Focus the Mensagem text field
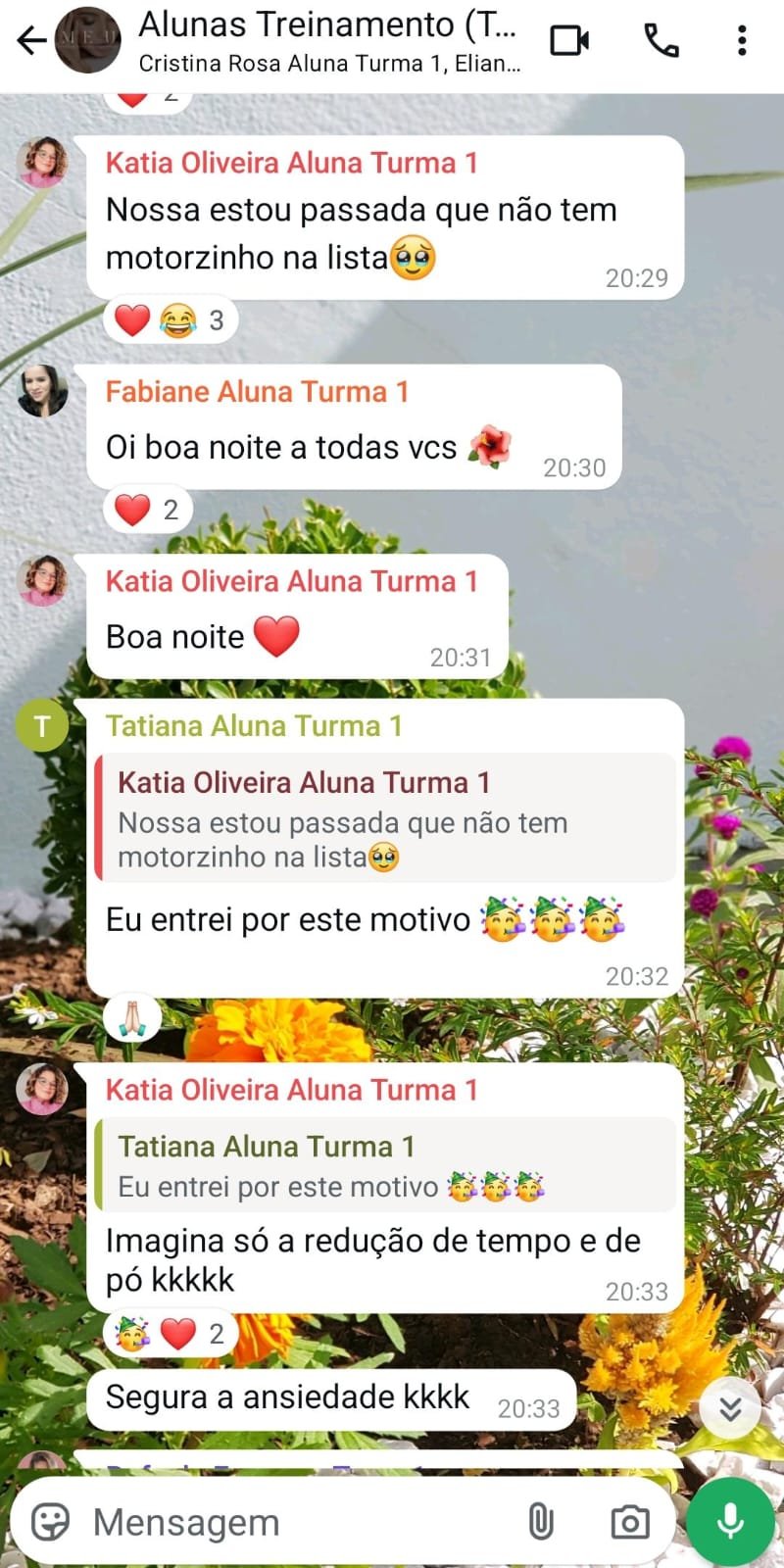 [294, 1522]
